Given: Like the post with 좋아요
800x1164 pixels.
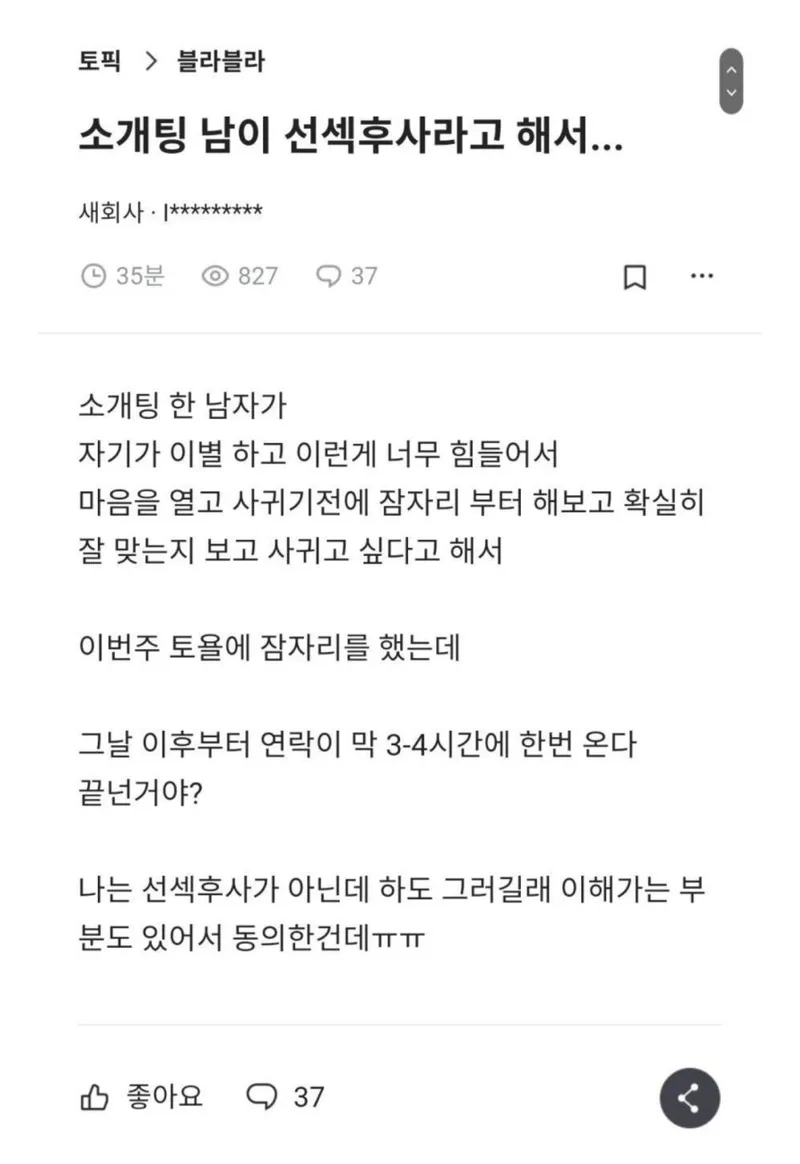Looking at the screenshot, I should (x=141, y=1097).
